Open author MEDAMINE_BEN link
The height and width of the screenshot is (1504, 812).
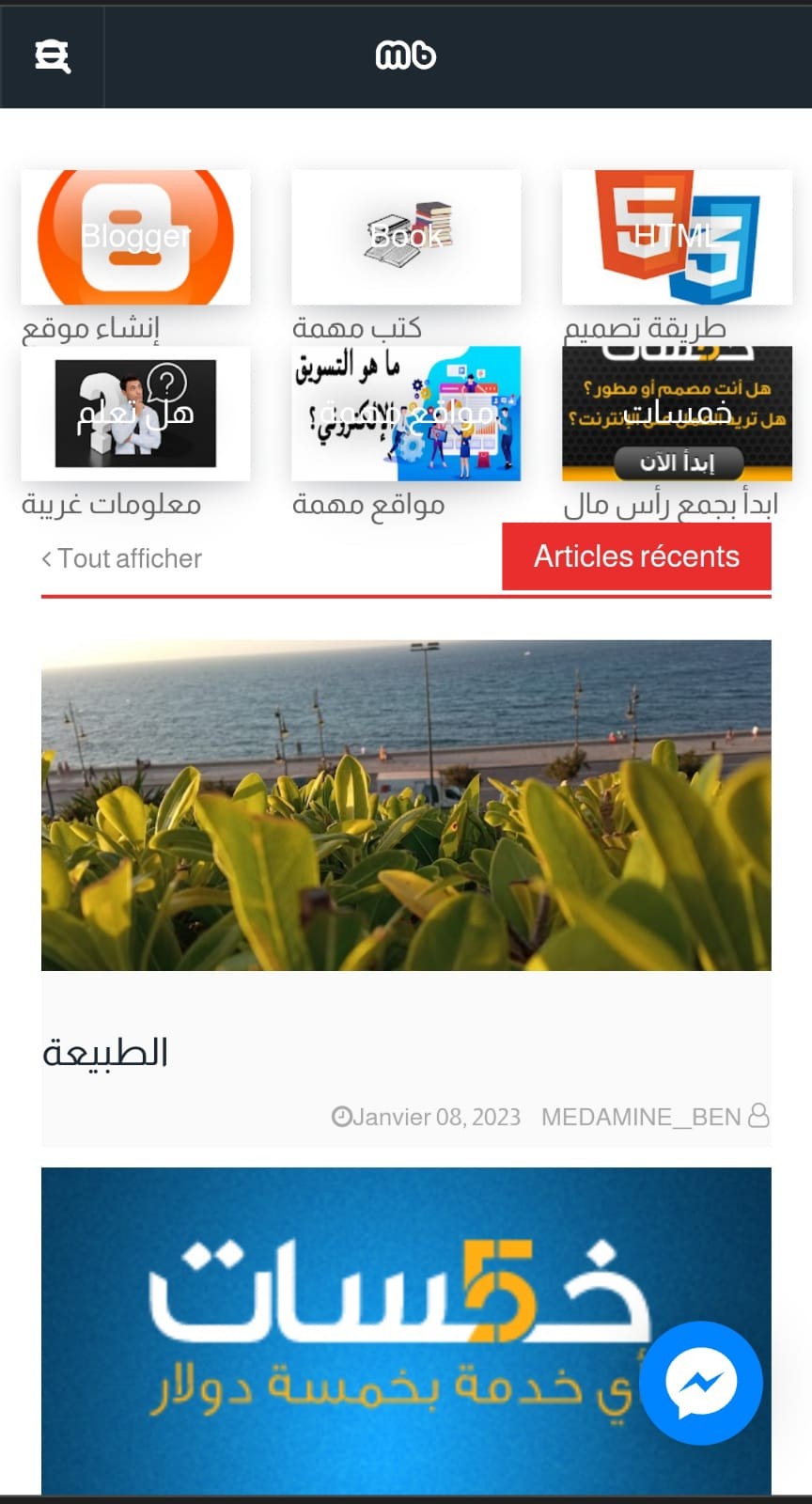tap(641, 1117)
